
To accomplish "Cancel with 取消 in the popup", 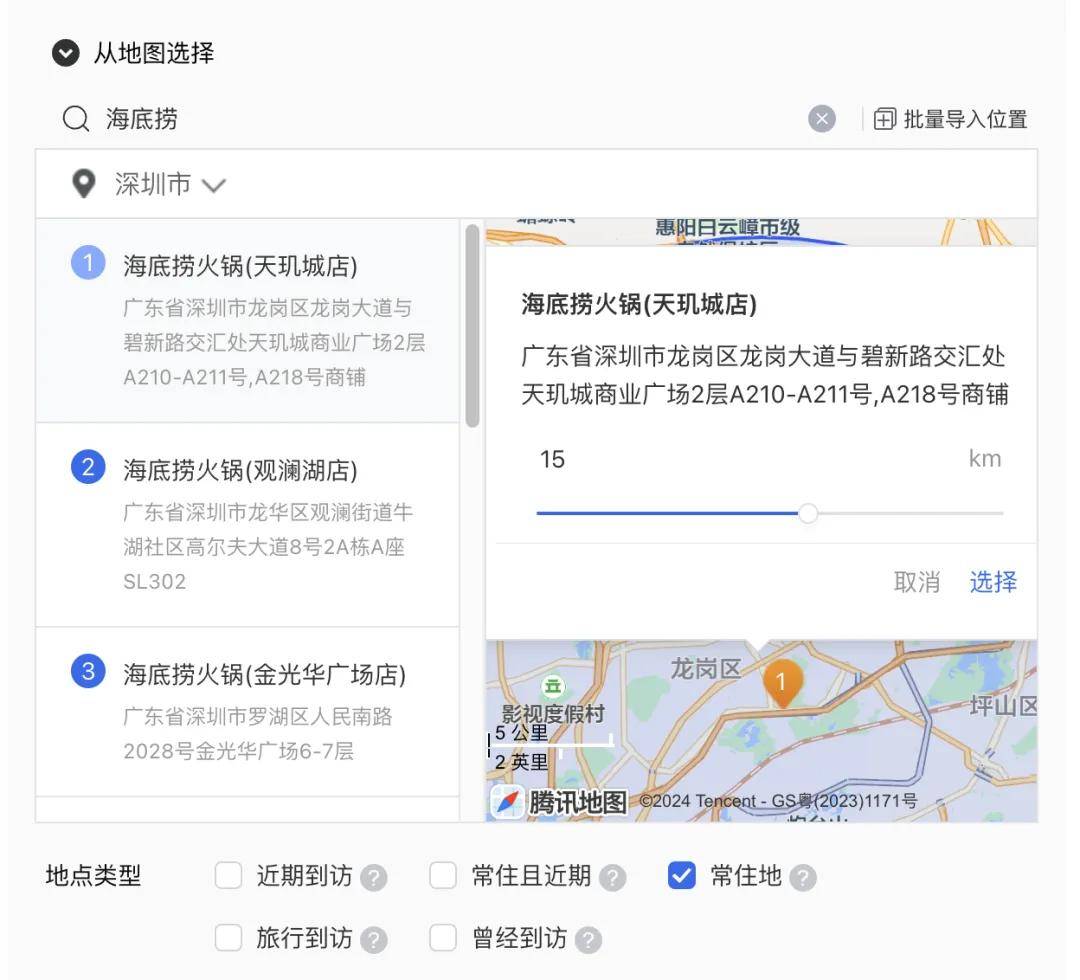I will [916, 582].
